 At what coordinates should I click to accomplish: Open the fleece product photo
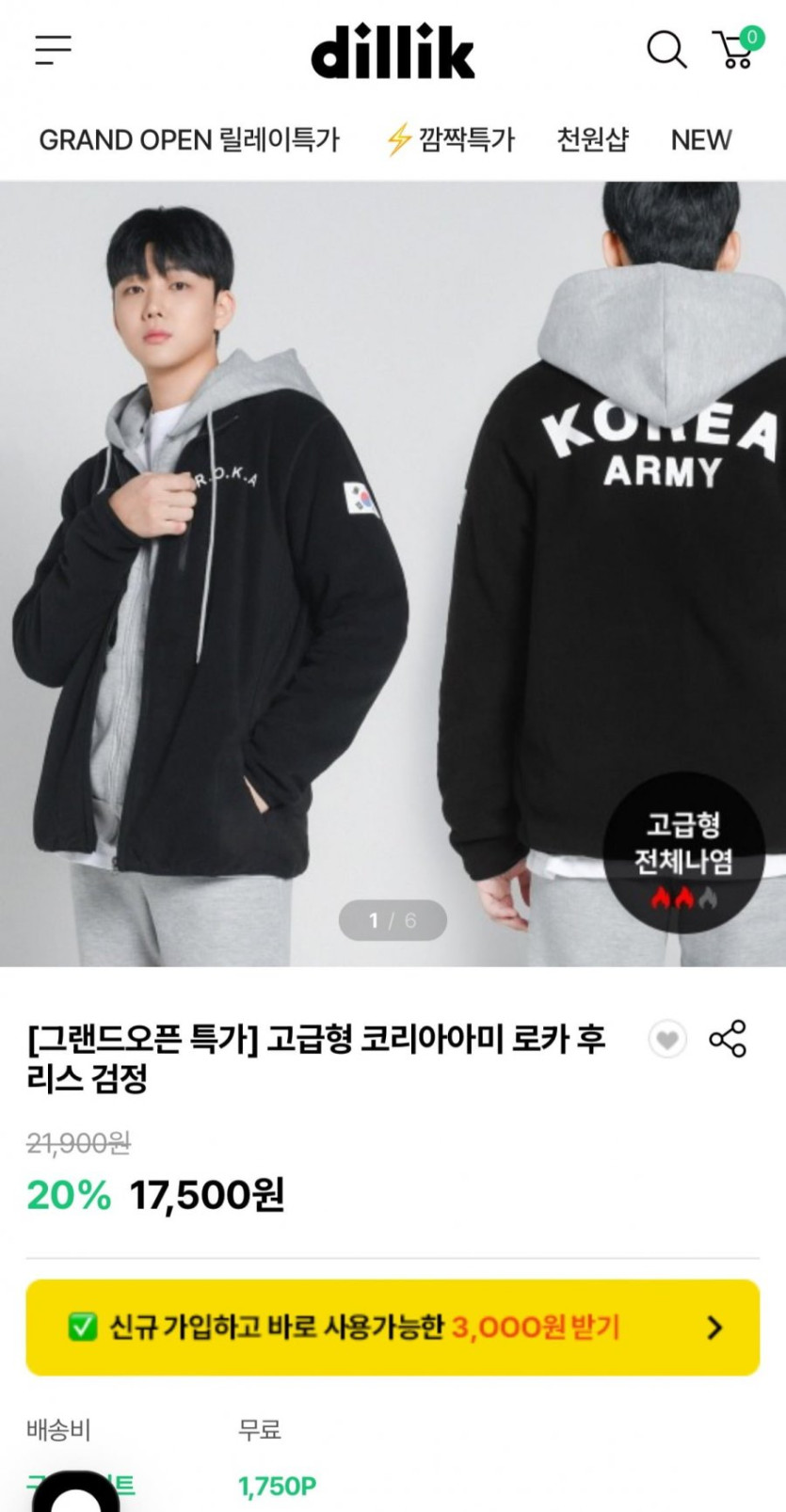393,574
